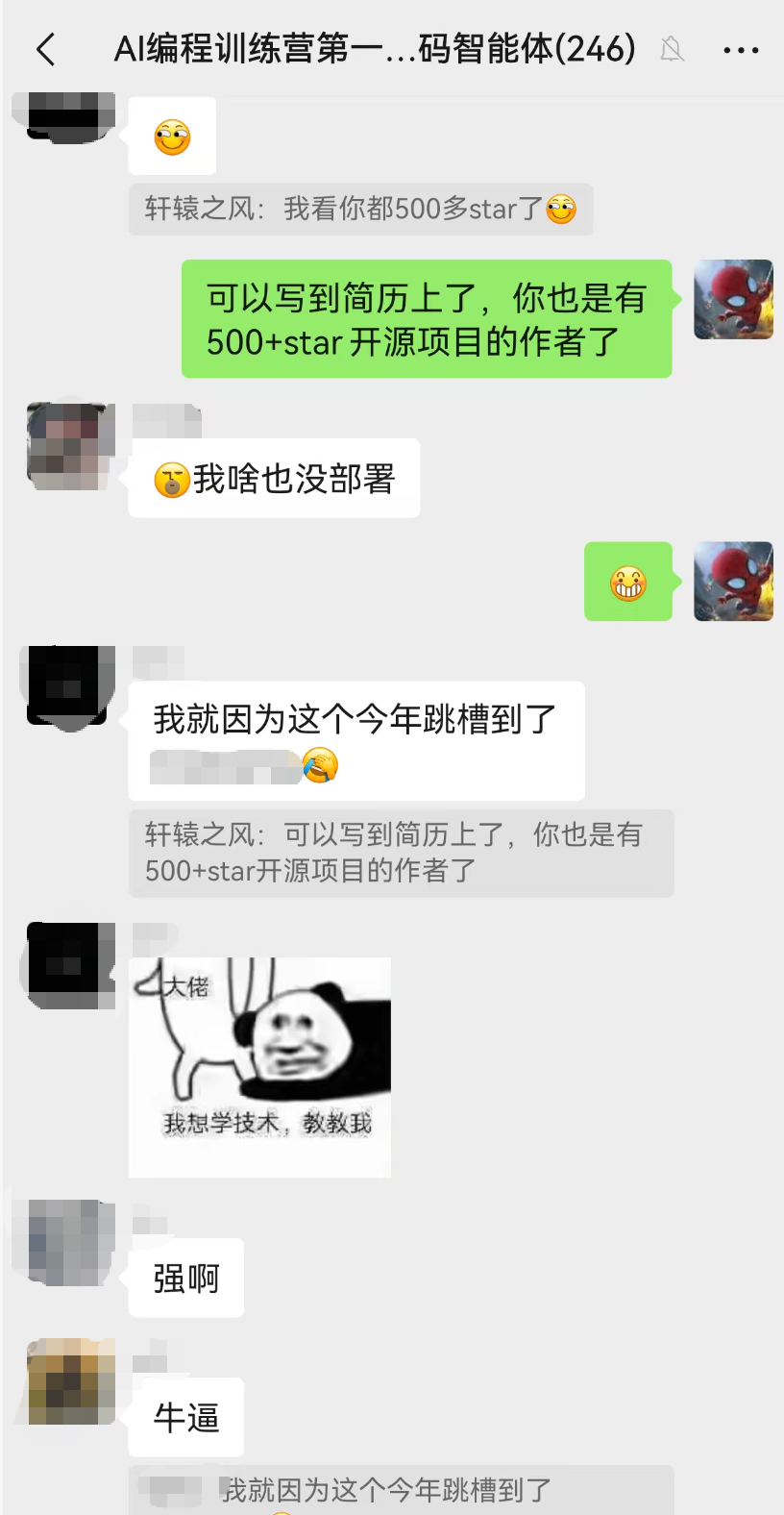View profile of the 牛逼 sender
Viewport: 784px width, 1515px height.
coord(67,1381)
